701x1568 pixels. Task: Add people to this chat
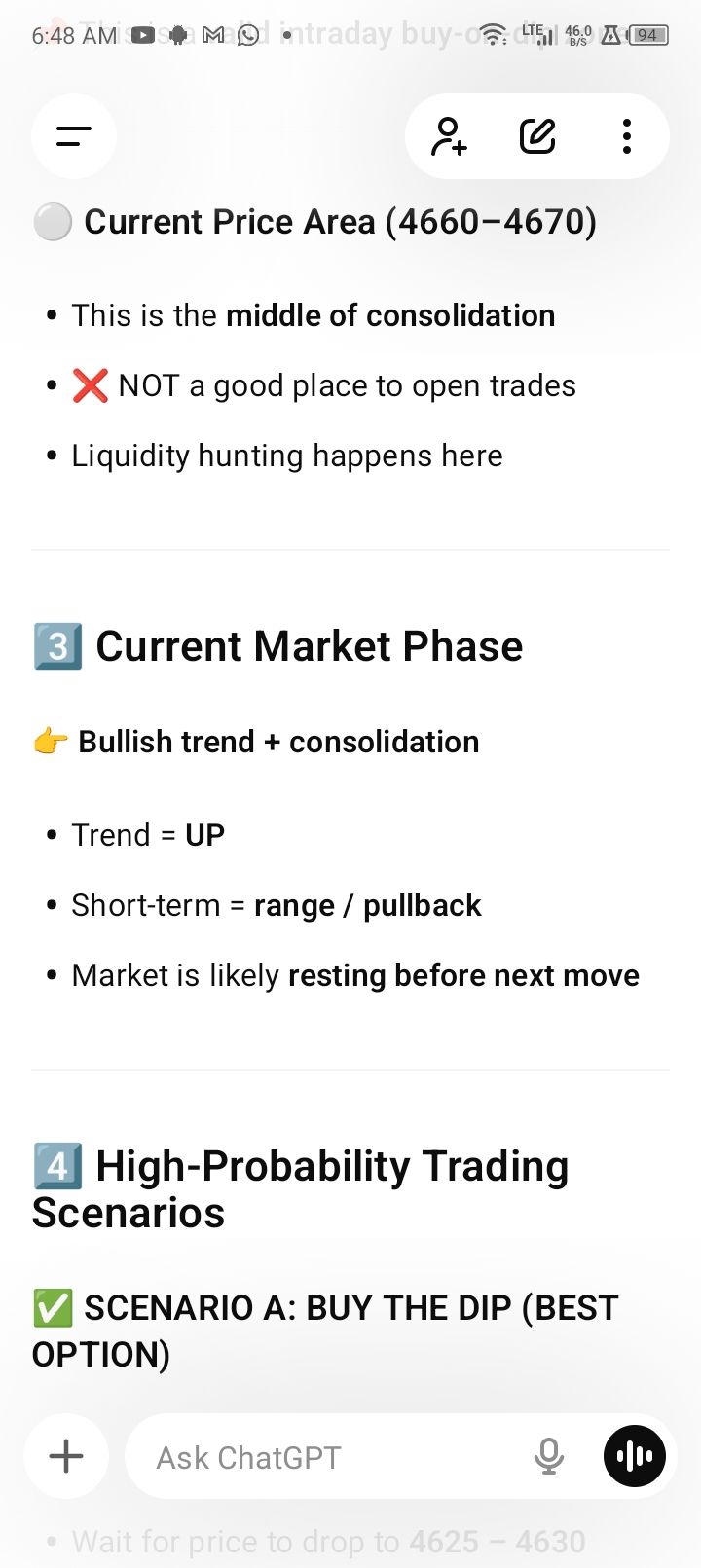coord(449,136)
